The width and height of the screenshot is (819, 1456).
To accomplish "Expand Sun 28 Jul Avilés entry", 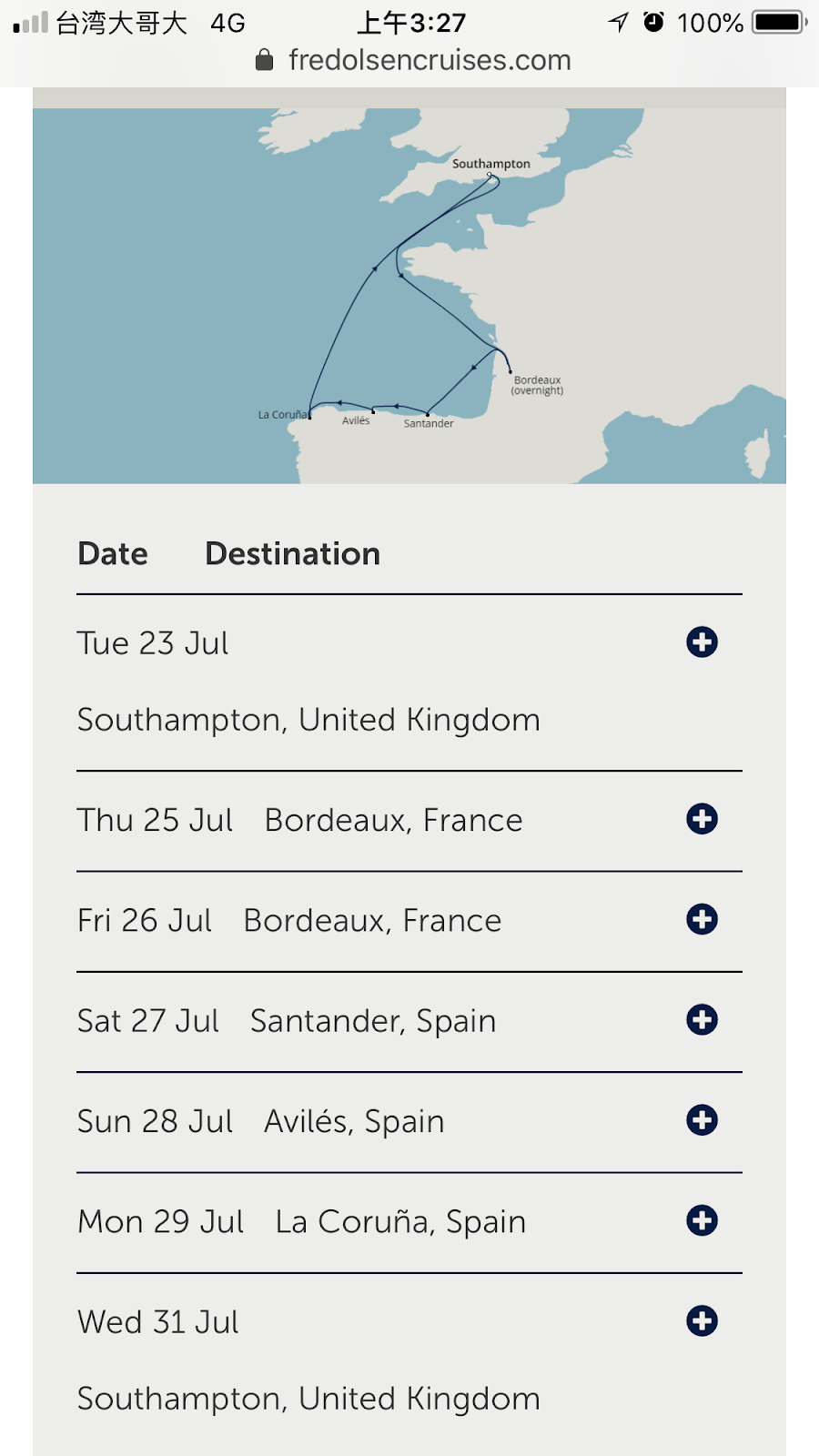I will [x=702, y=1120].
